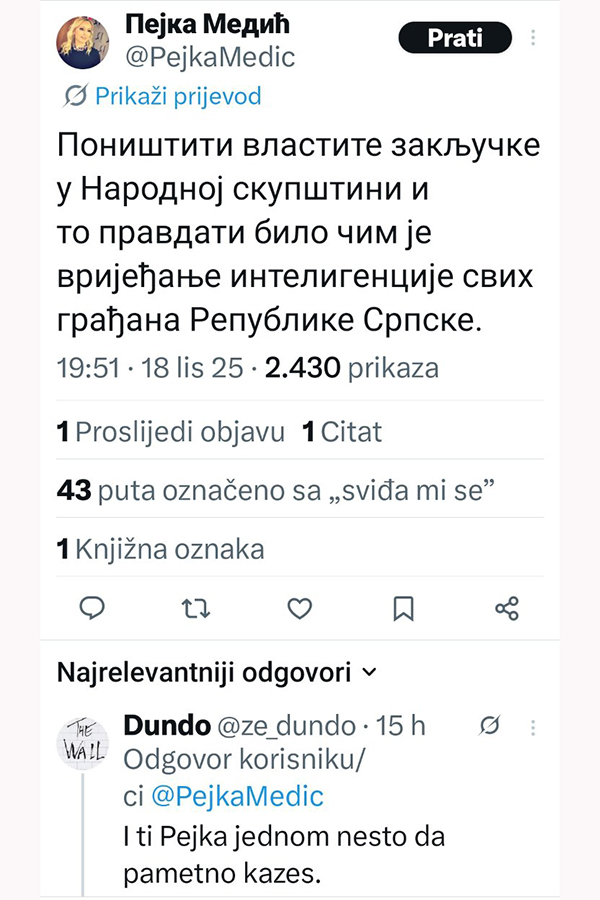Open overflow menu on Dundo's reply
Screen dimensions: 600x900
click(533, 724)
